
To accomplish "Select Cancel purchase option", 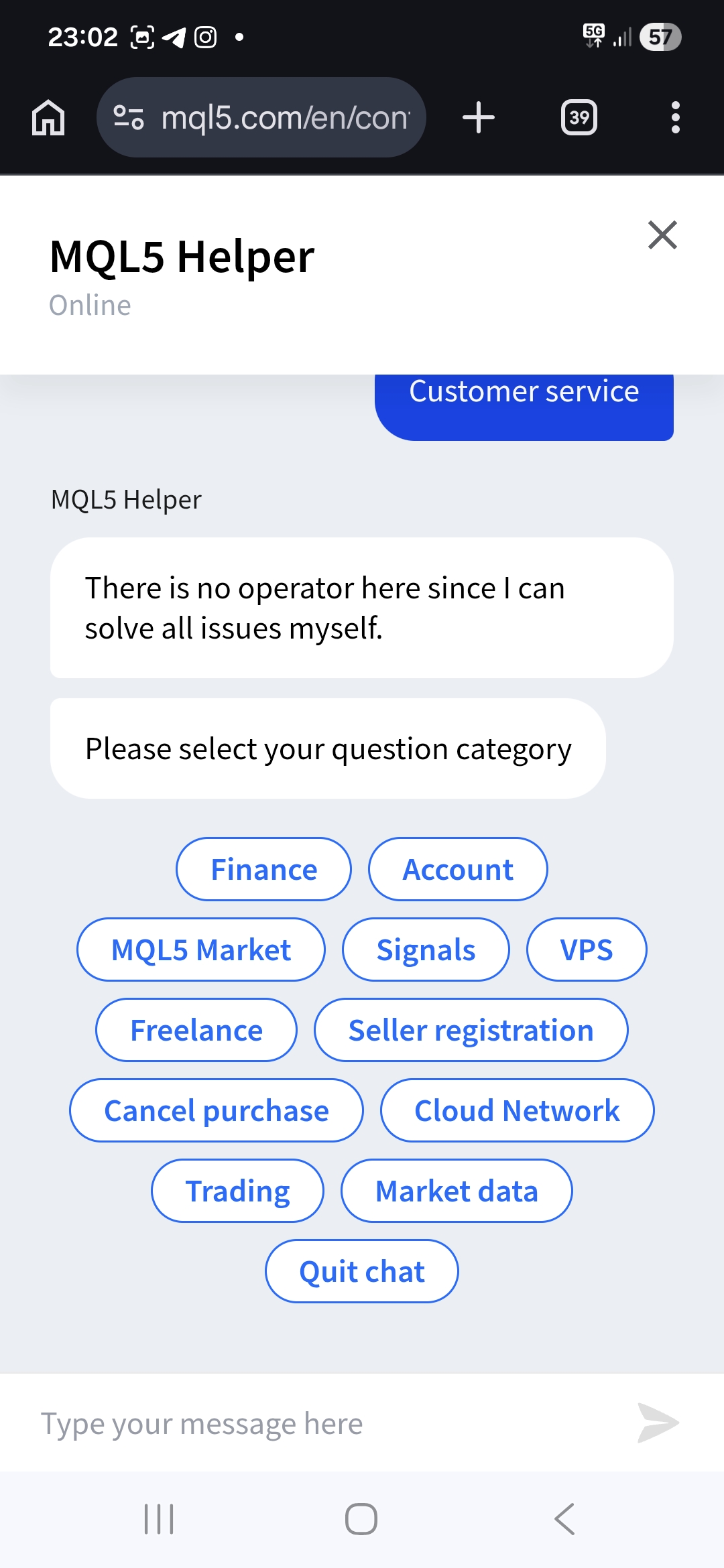I will tap(217, 1110).
